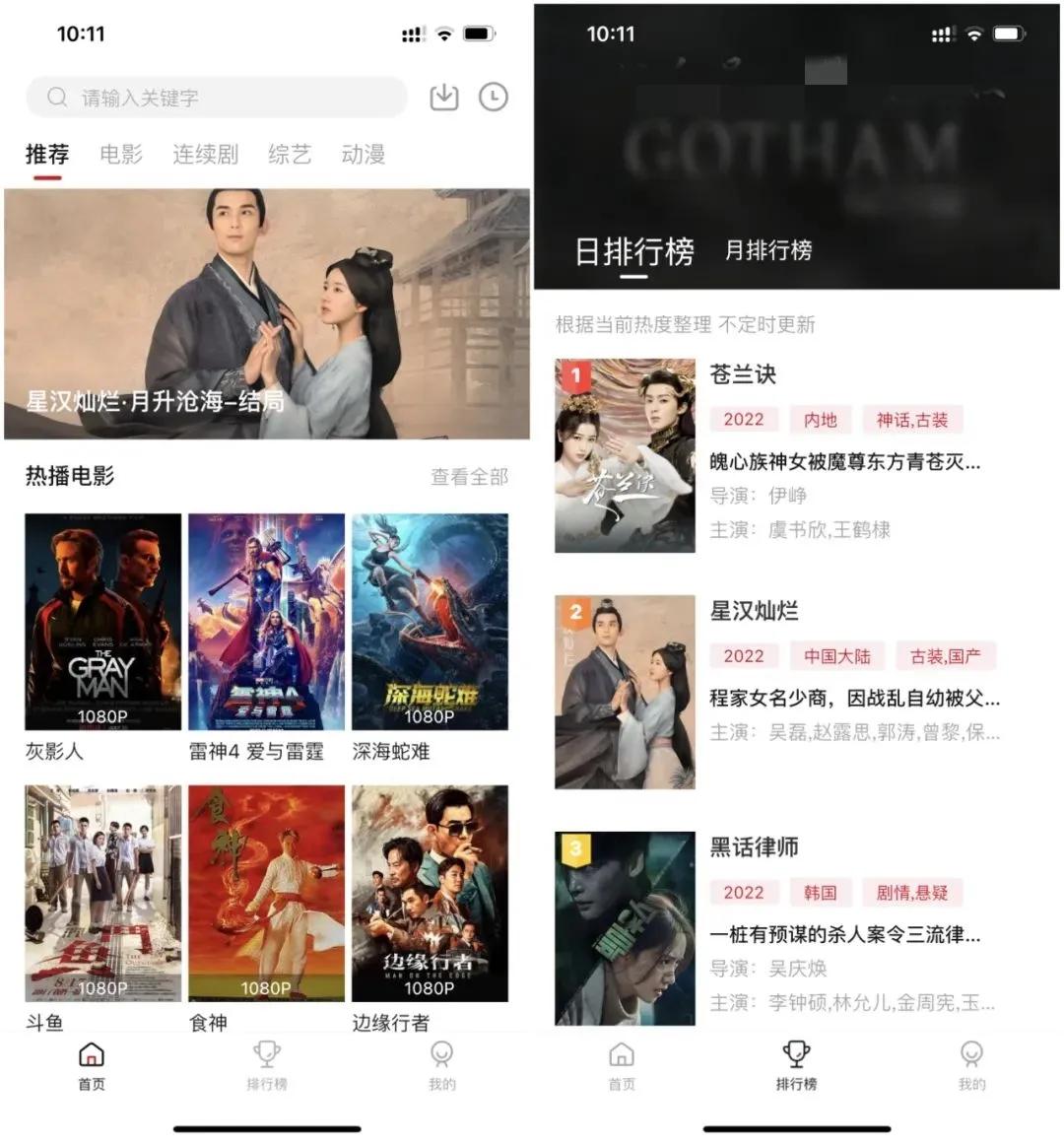Go to the 动漫 tab

tap(363, 155)
